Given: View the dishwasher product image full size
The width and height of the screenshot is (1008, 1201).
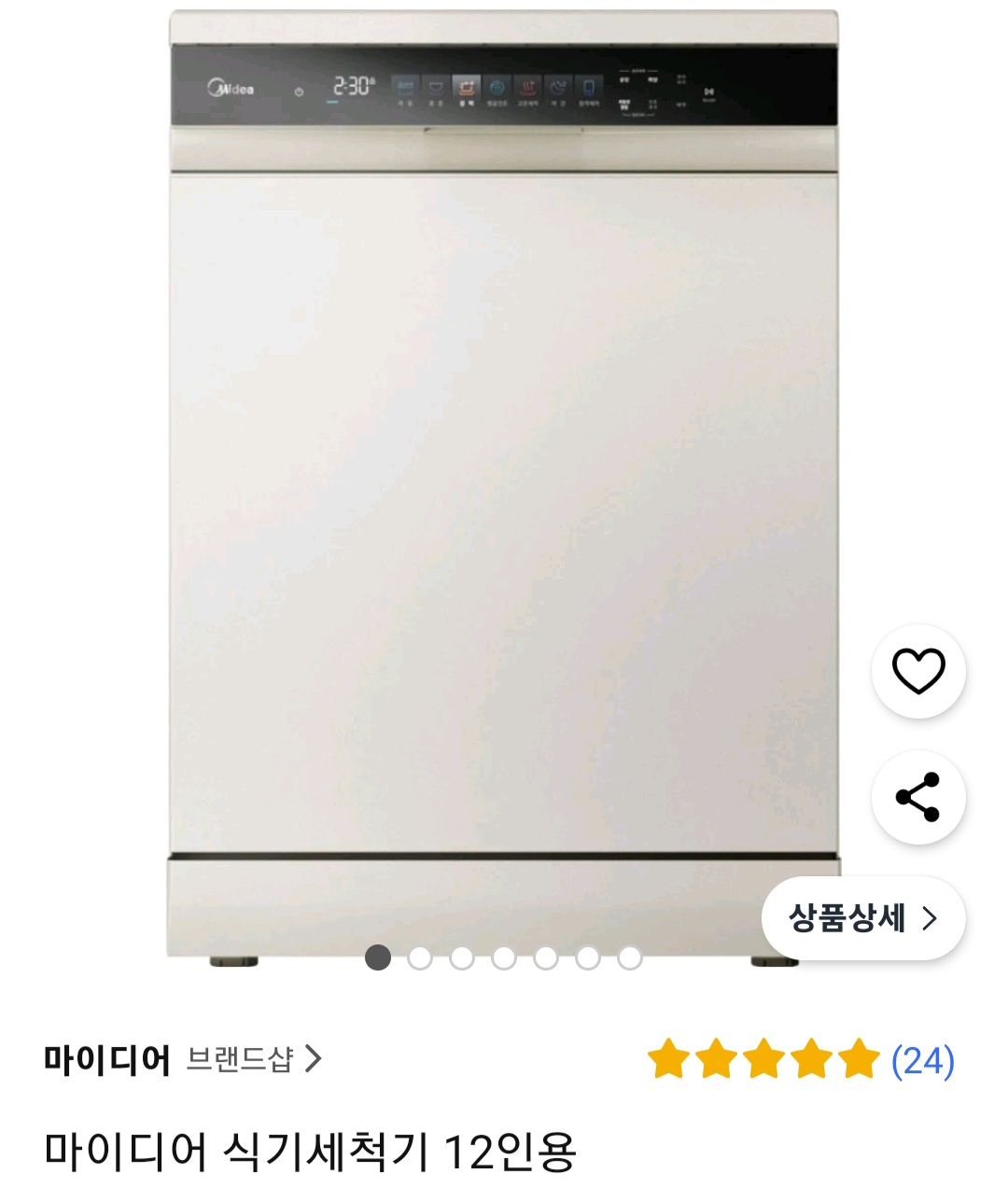Looking at the screenshot, I should 504,485.
